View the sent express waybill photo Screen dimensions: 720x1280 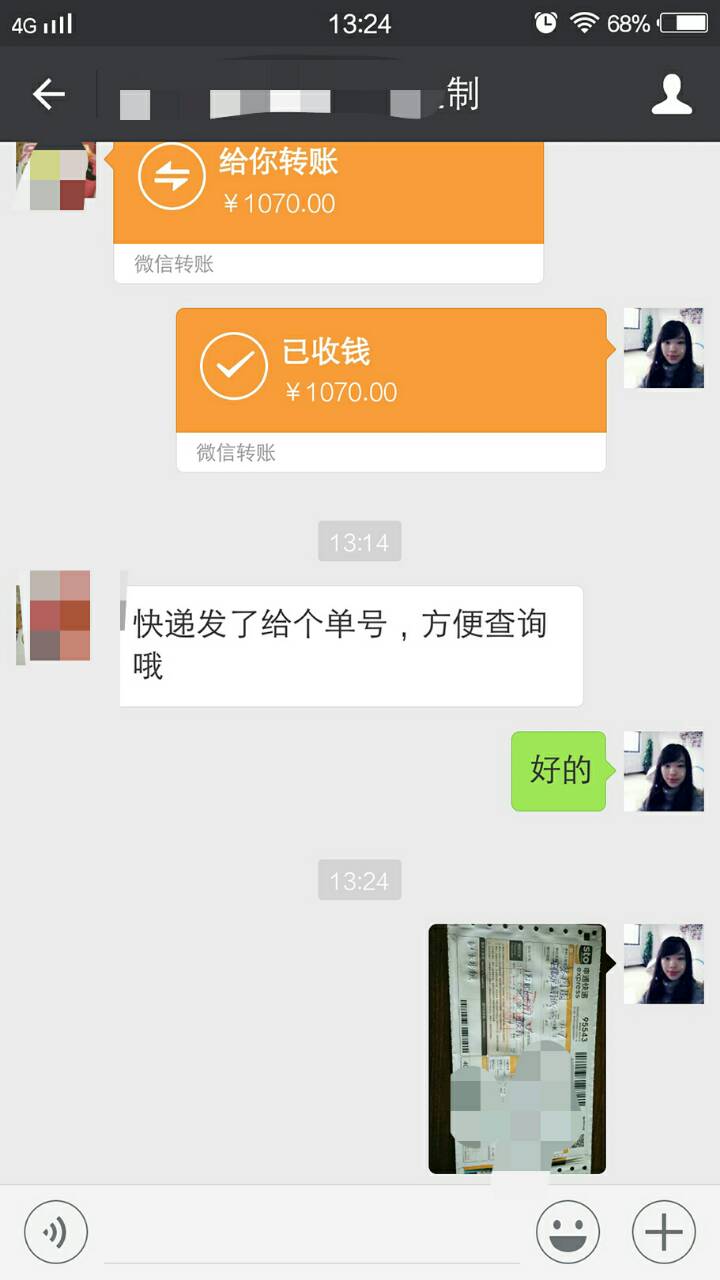pyautogui.click(x=517, y=1048)
